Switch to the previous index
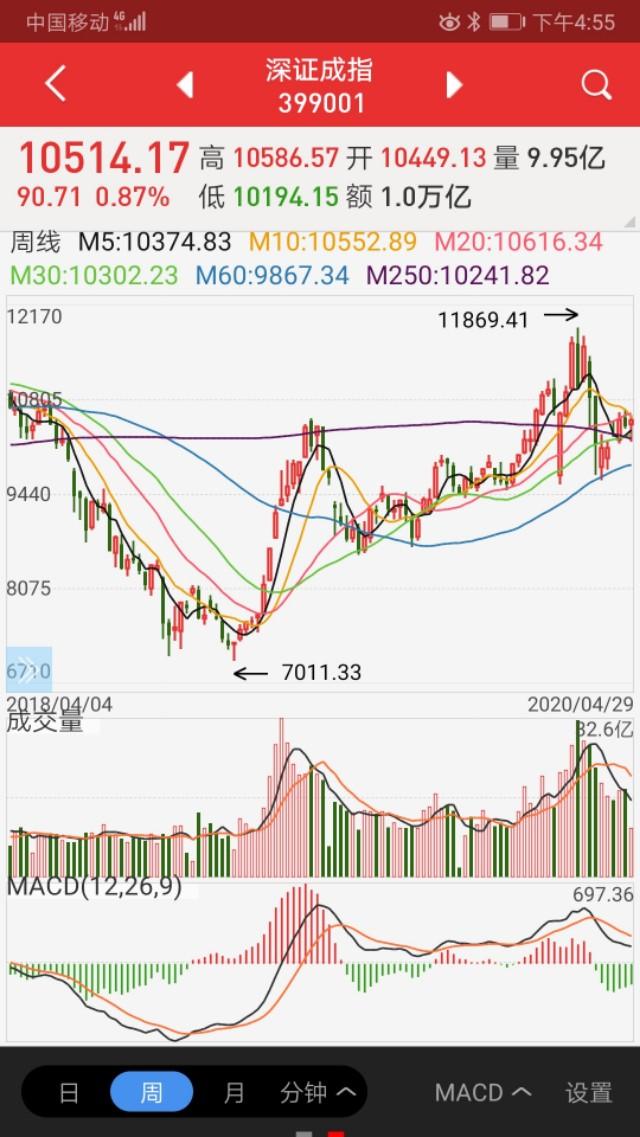 pos(185,85)
